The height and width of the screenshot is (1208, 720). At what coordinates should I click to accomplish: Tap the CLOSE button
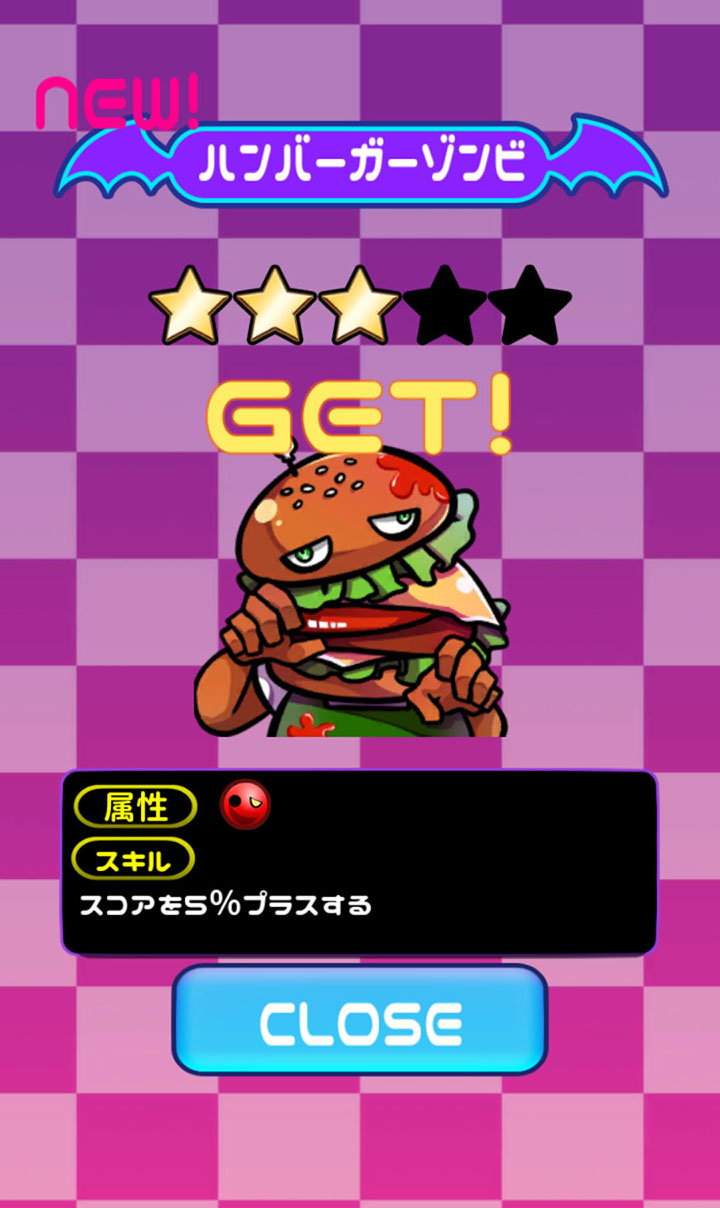360,1021
